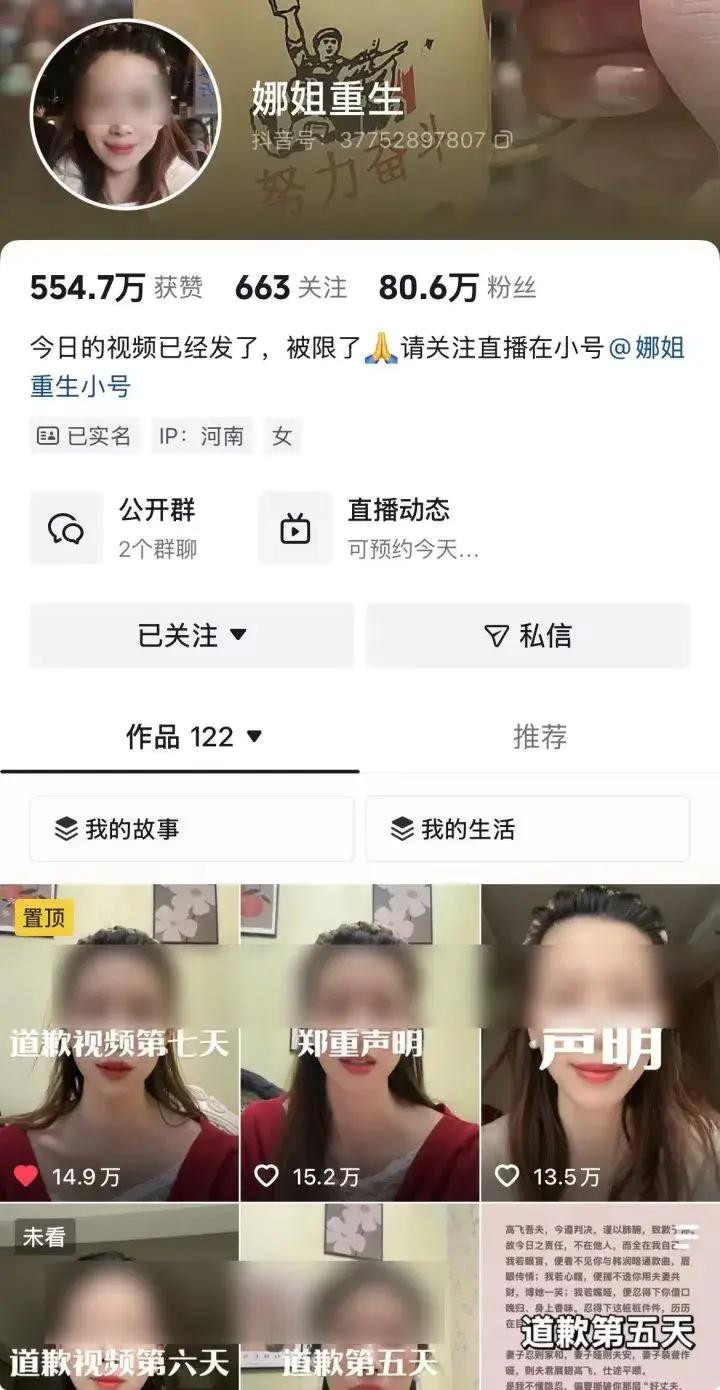Open the 我的故事 collection

[192, 829]
